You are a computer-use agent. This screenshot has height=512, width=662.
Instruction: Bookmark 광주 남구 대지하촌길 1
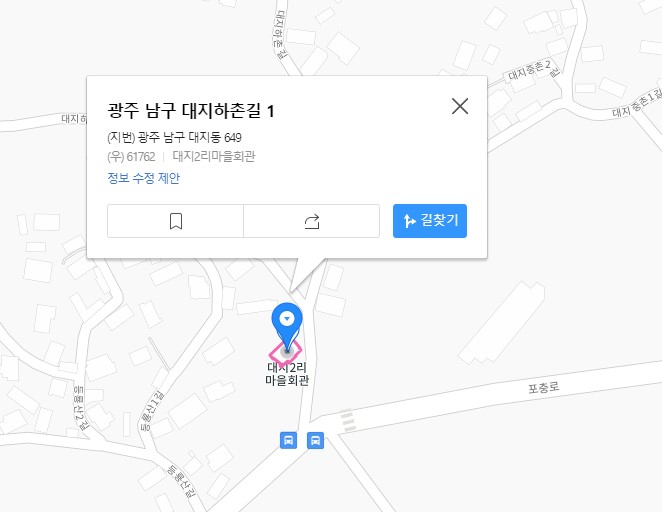point(176,221)
